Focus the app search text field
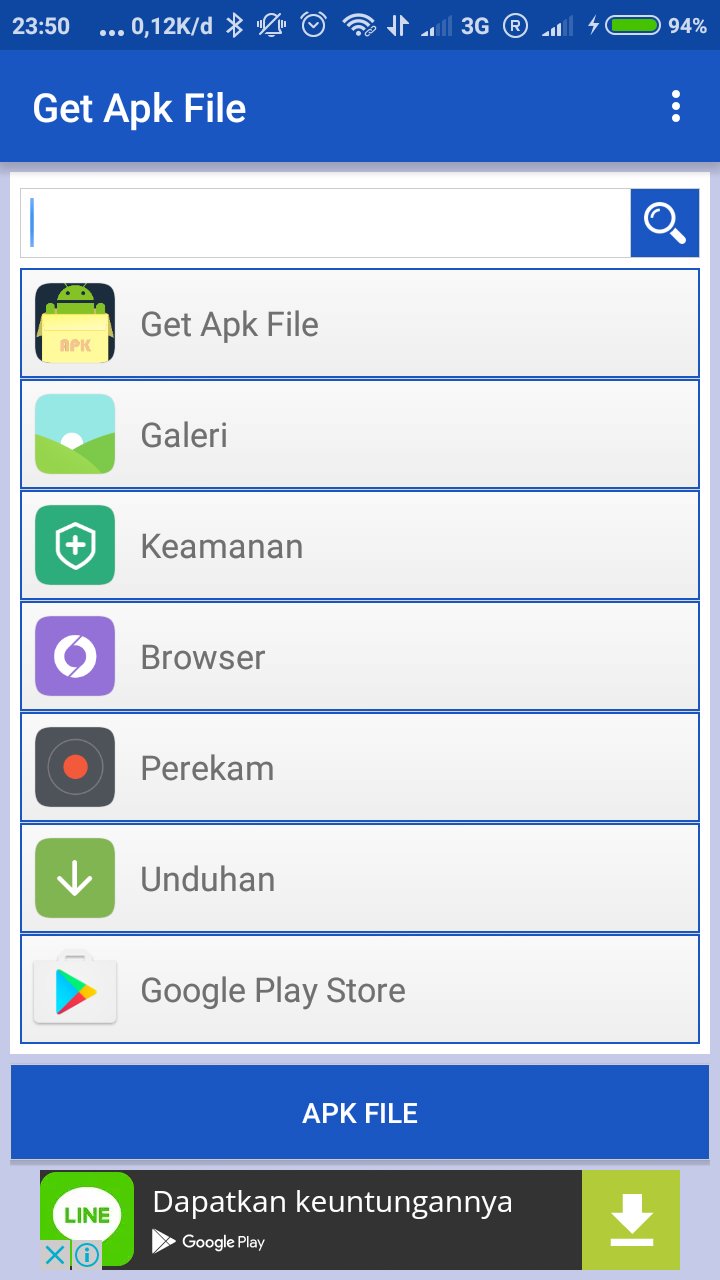 click(326, 223)
